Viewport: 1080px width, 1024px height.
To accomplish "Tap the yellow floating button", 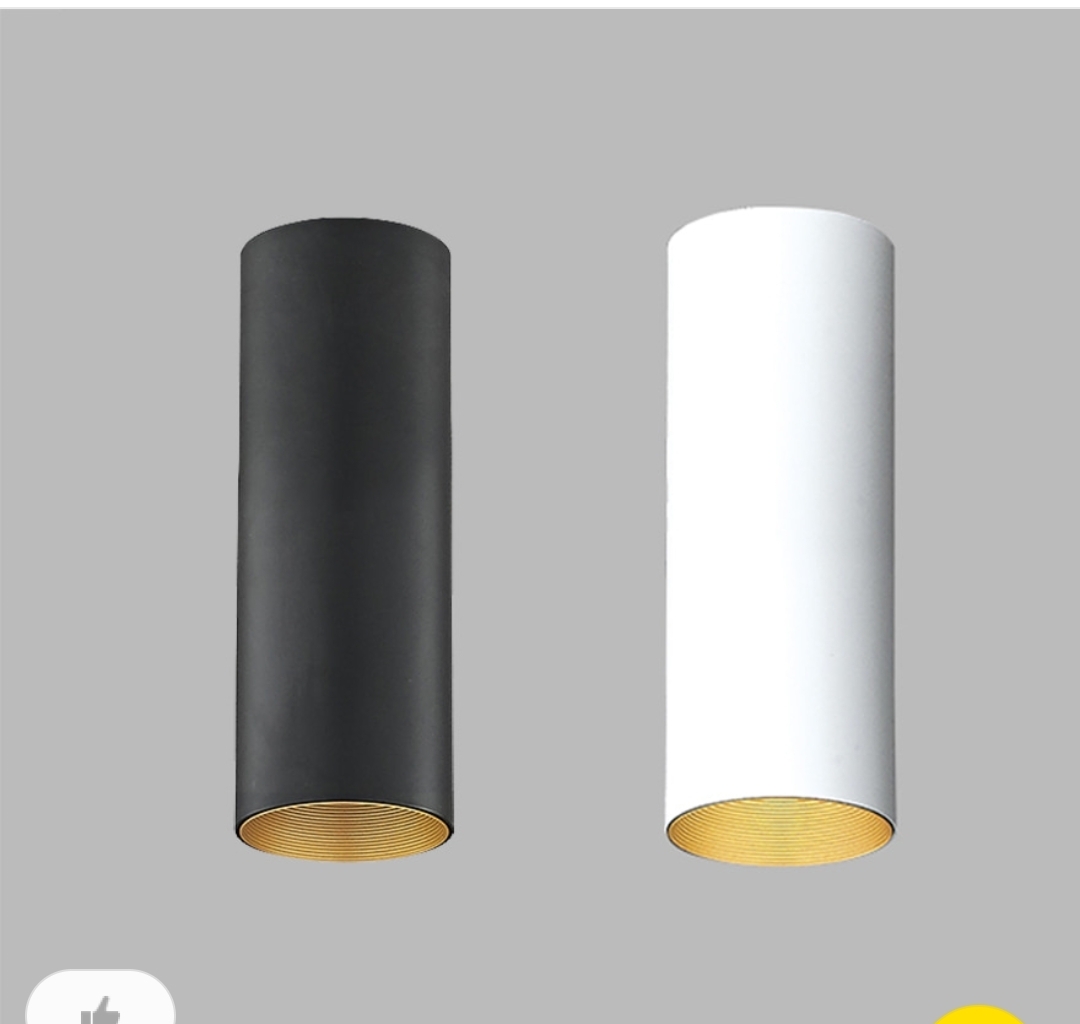I will [x=978, y=1013].
